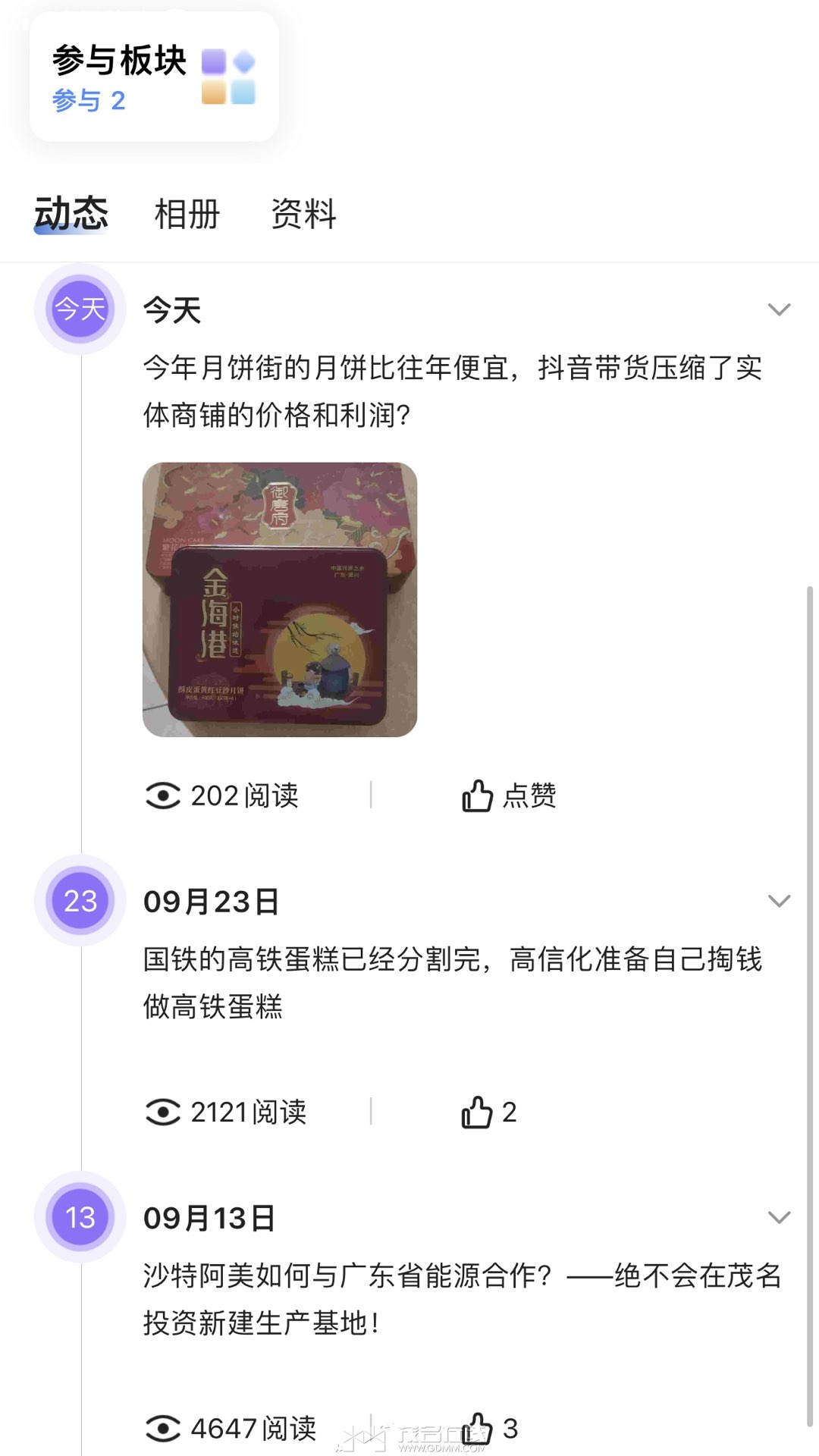This screenshot has height=1456, width=819.
Task: Expand the chevron on today's post
Action: [x=779, y=309]
